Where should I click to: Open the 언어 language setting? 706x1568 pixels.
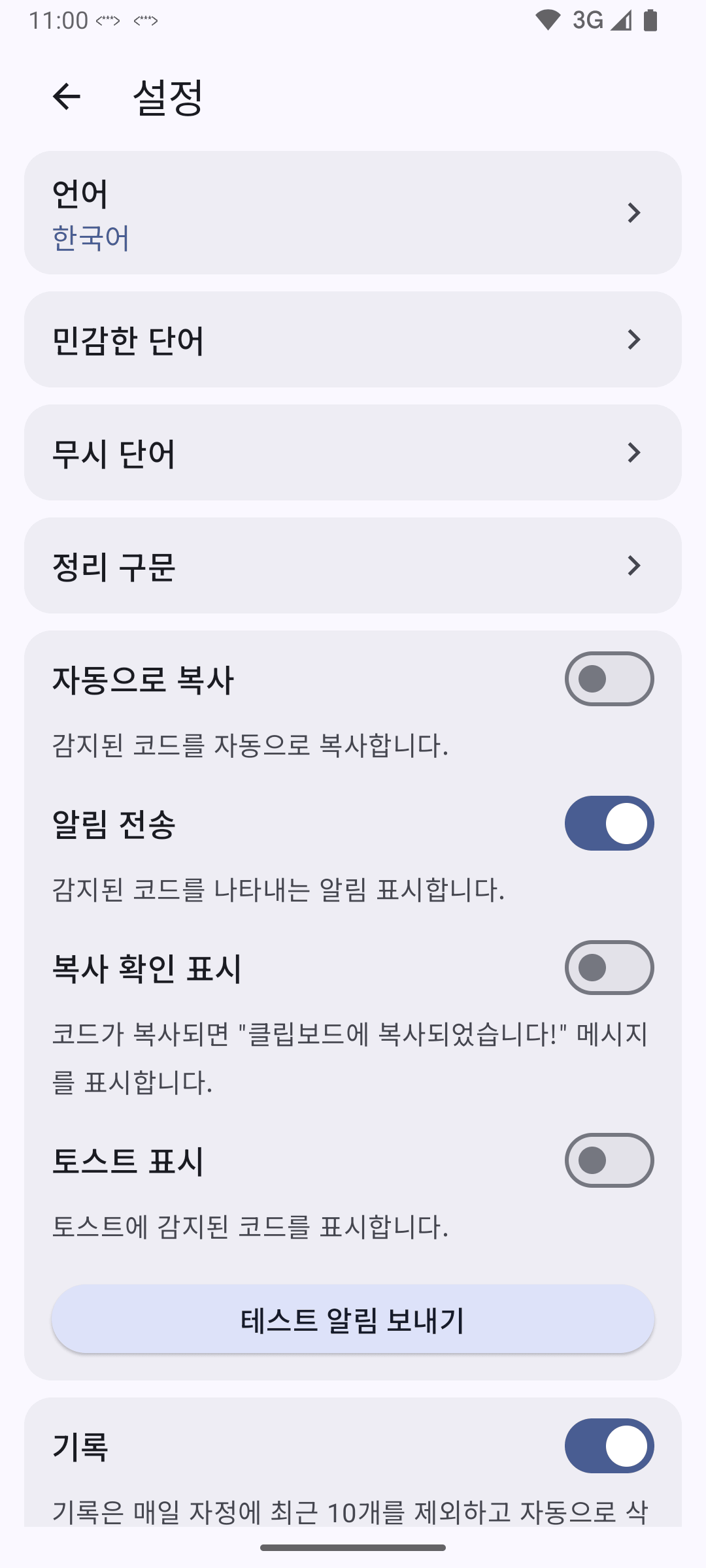[353, 213]
